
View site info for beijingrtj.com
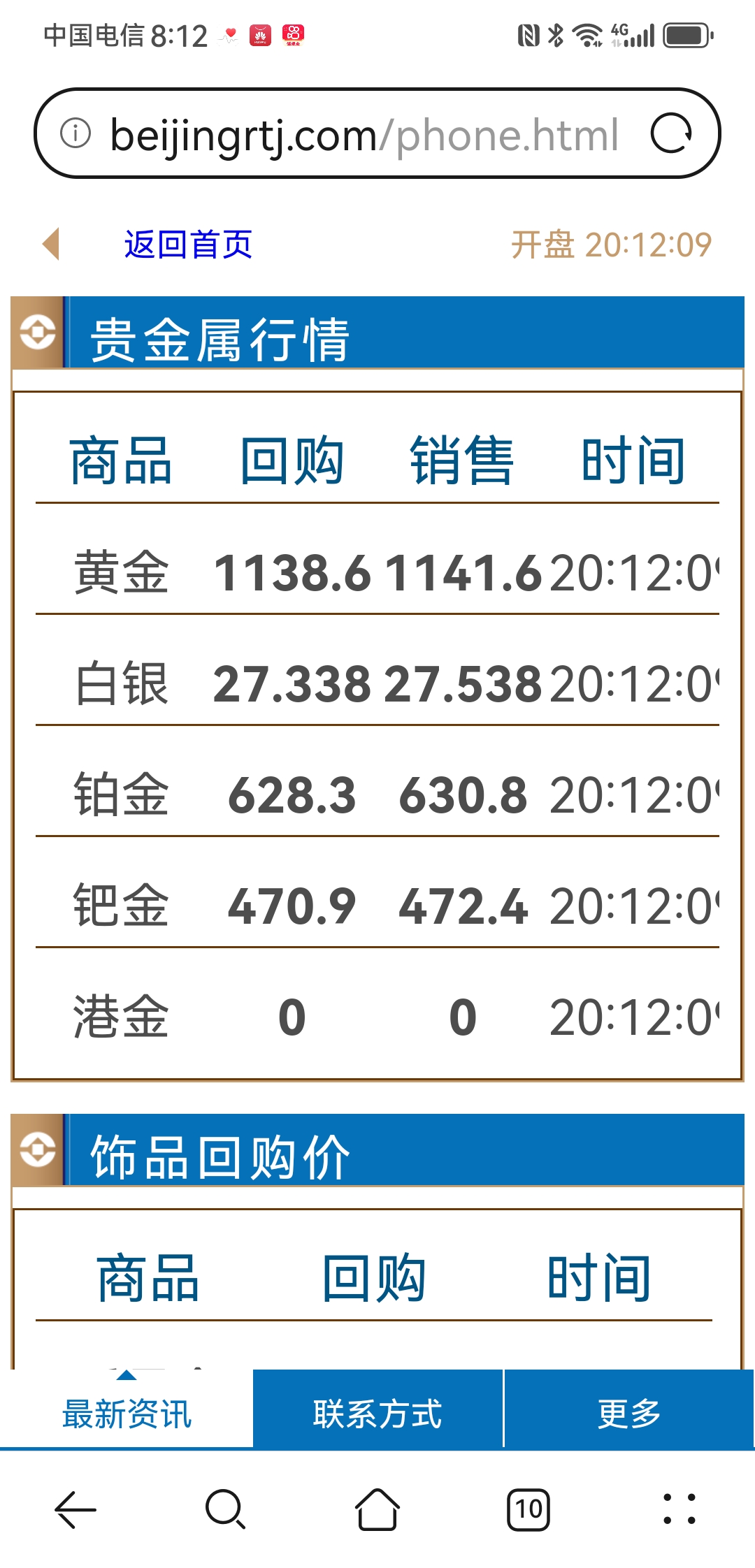click(75, 133)
